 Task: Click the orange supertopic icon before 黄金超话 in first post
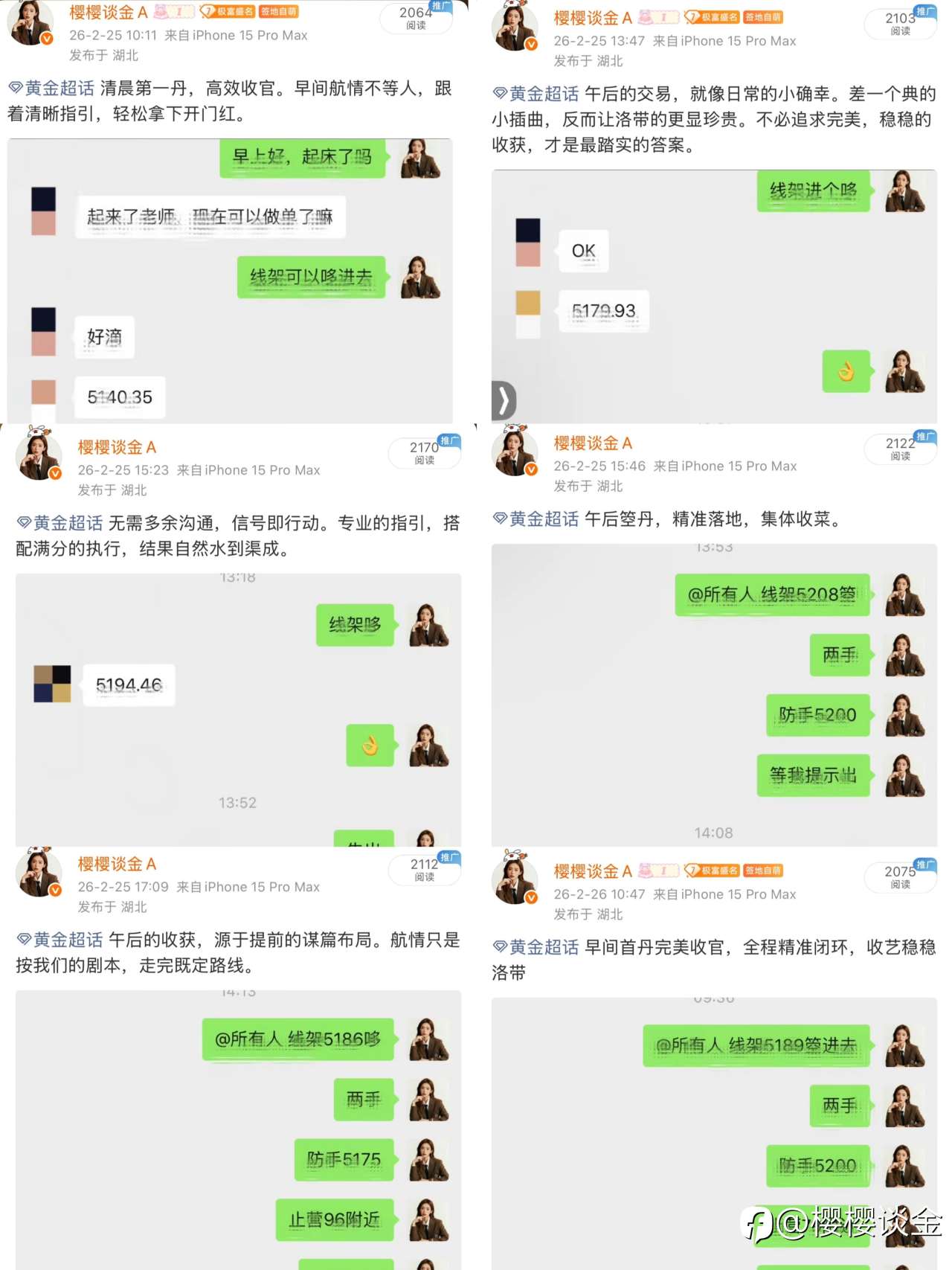pyautogui.click(x=15, y=88)
